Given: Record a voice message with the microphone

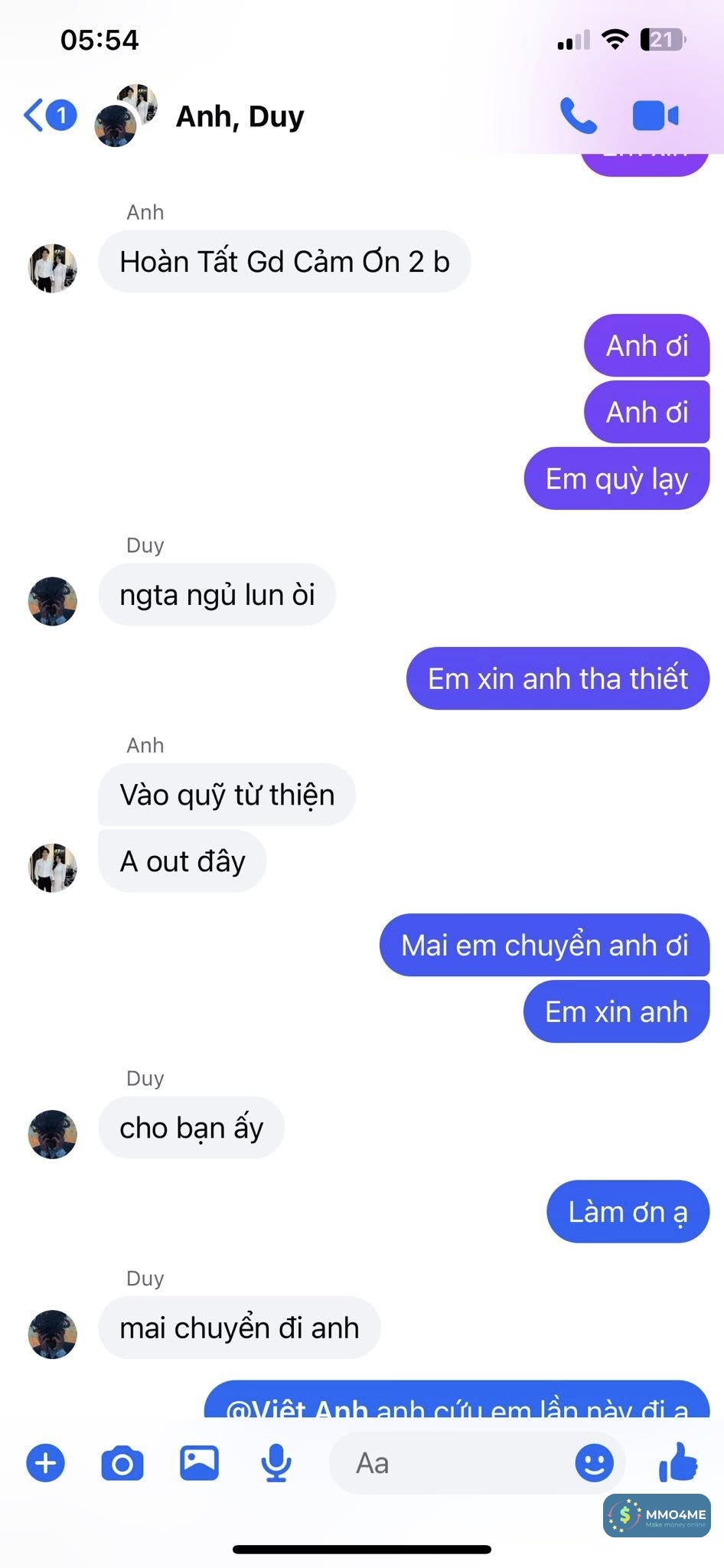Looking at the screenshot, I should tap(276, 1463).
